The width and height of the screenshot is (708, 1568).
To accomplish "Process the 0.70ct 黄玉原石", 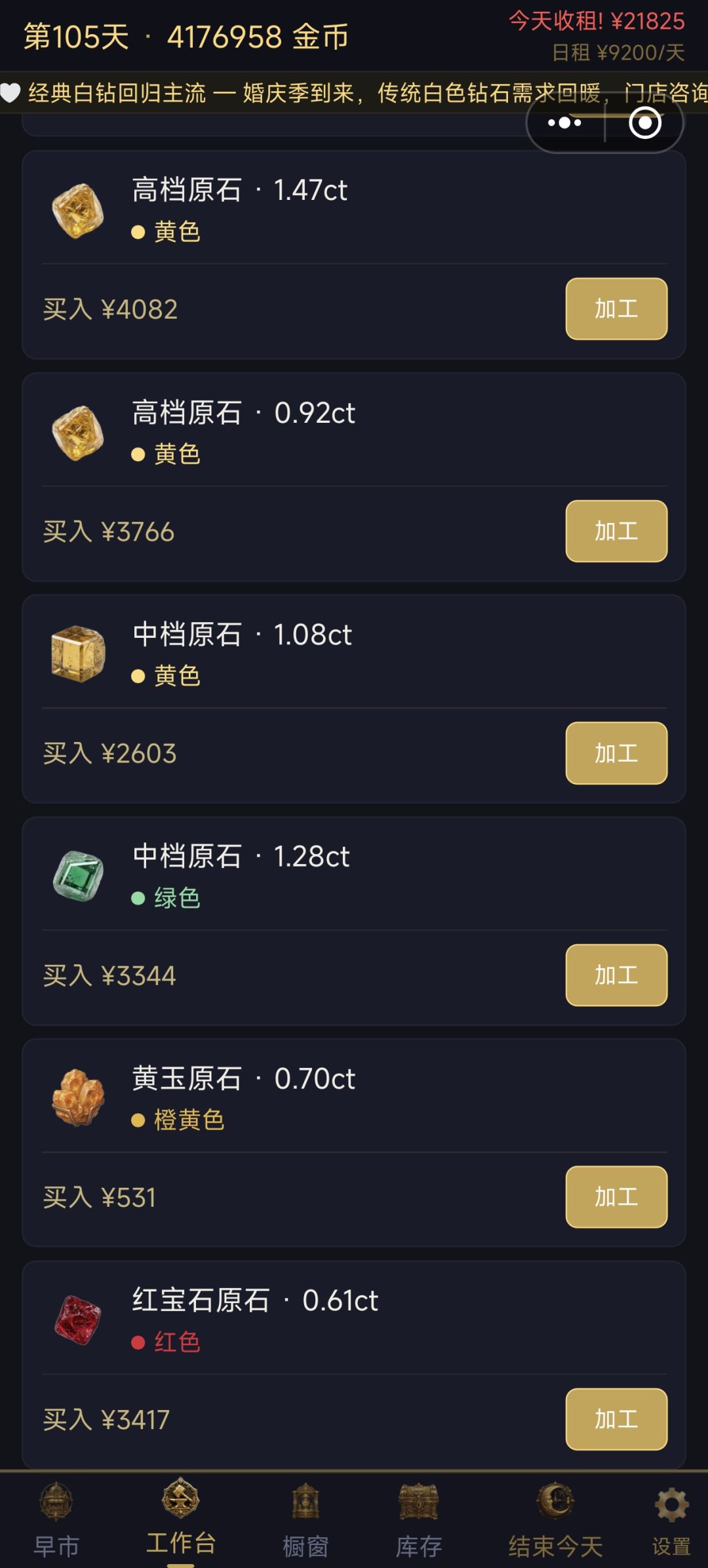I will coord(616,1197).
